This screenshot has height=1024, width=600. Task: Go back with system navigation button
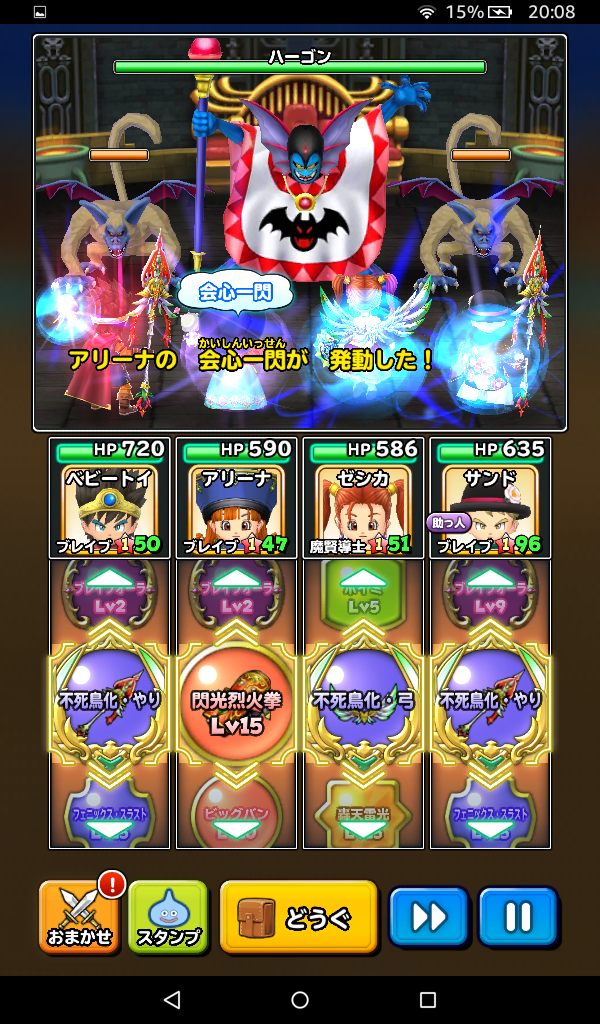click(172, 1000)
